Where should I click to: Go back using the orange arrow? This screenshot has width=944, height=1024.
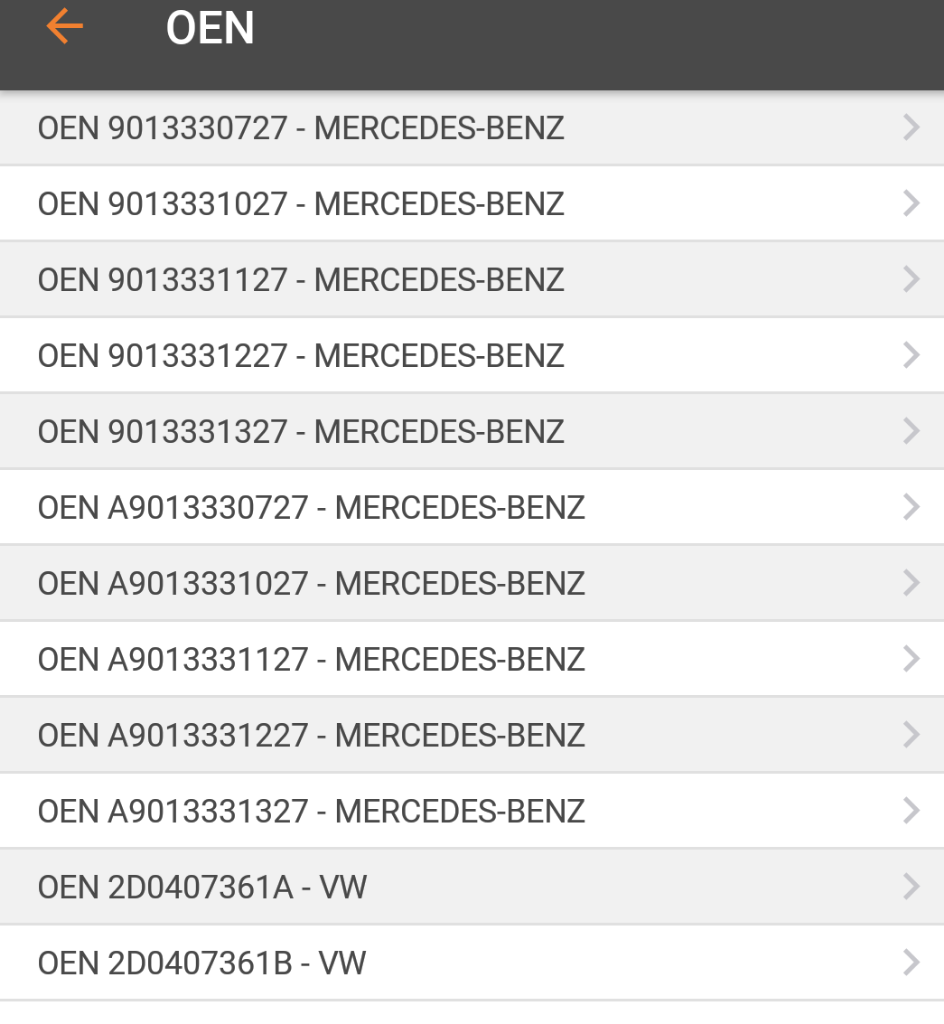64,27
